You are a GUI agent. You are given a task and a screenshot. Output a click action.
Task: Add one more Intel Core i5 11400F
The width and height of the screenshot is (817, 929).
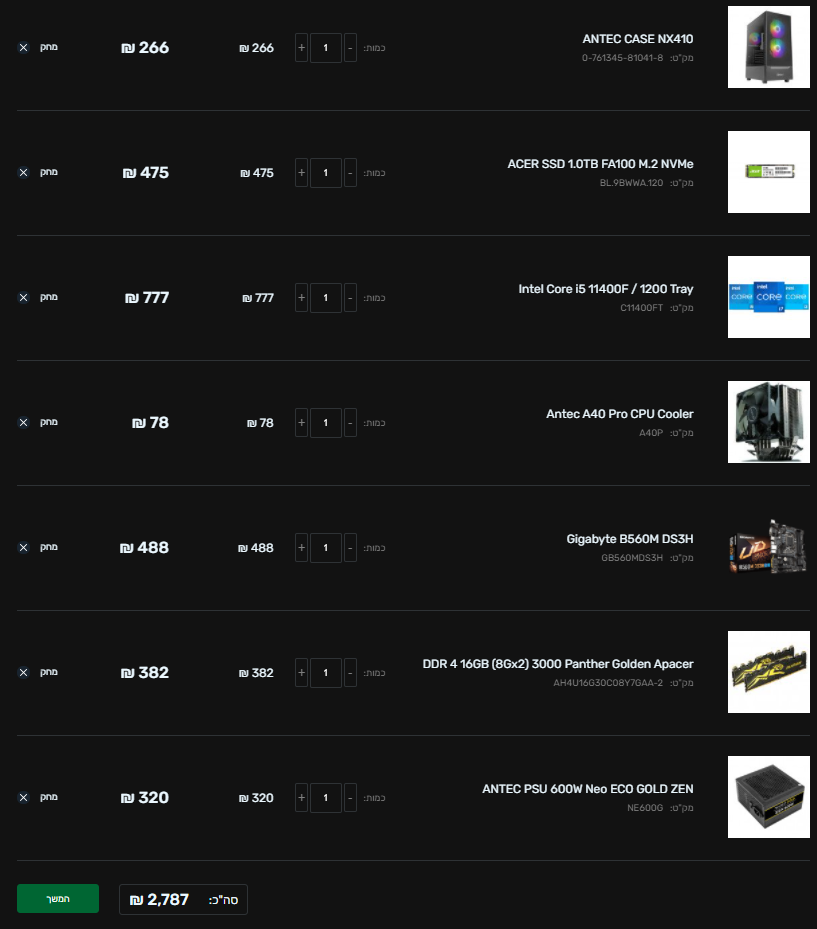click(302, 298)
